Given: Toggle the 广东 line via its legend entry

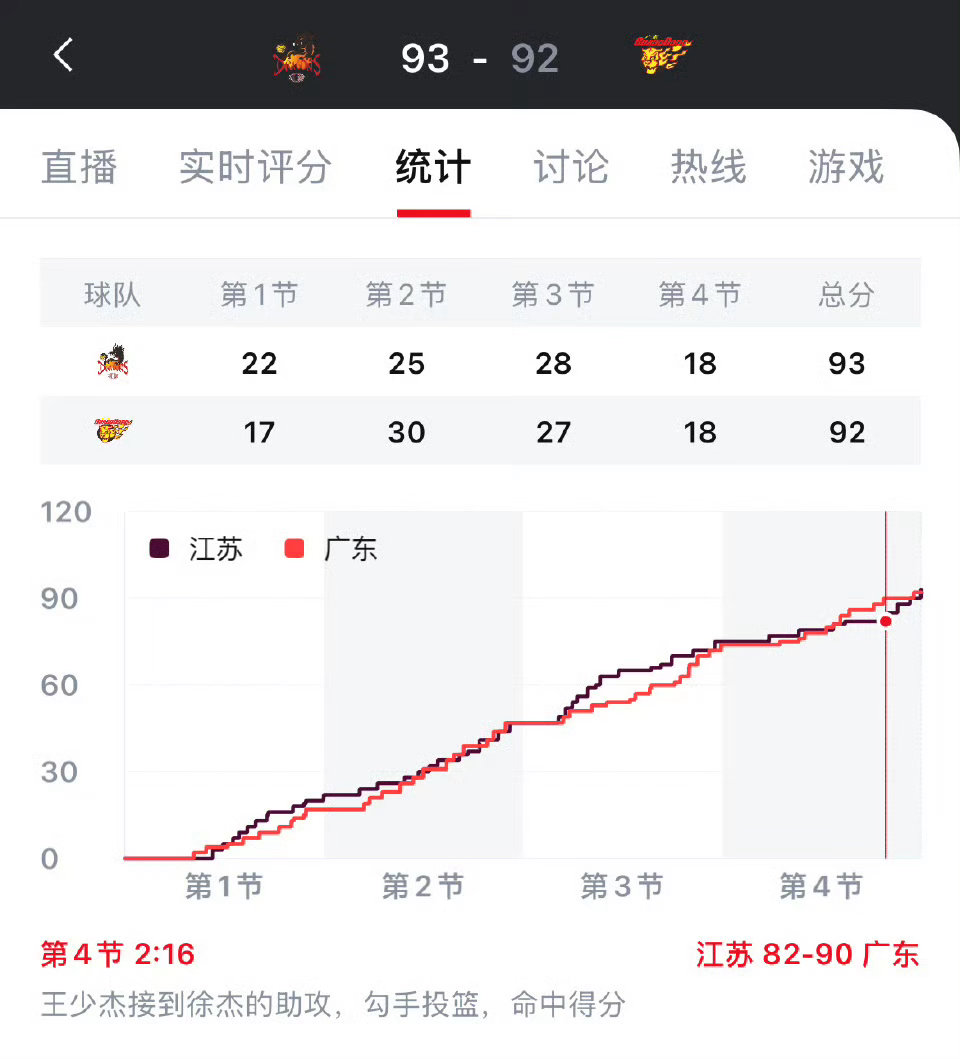Looking at the screenshot, I should pos(352,549).
